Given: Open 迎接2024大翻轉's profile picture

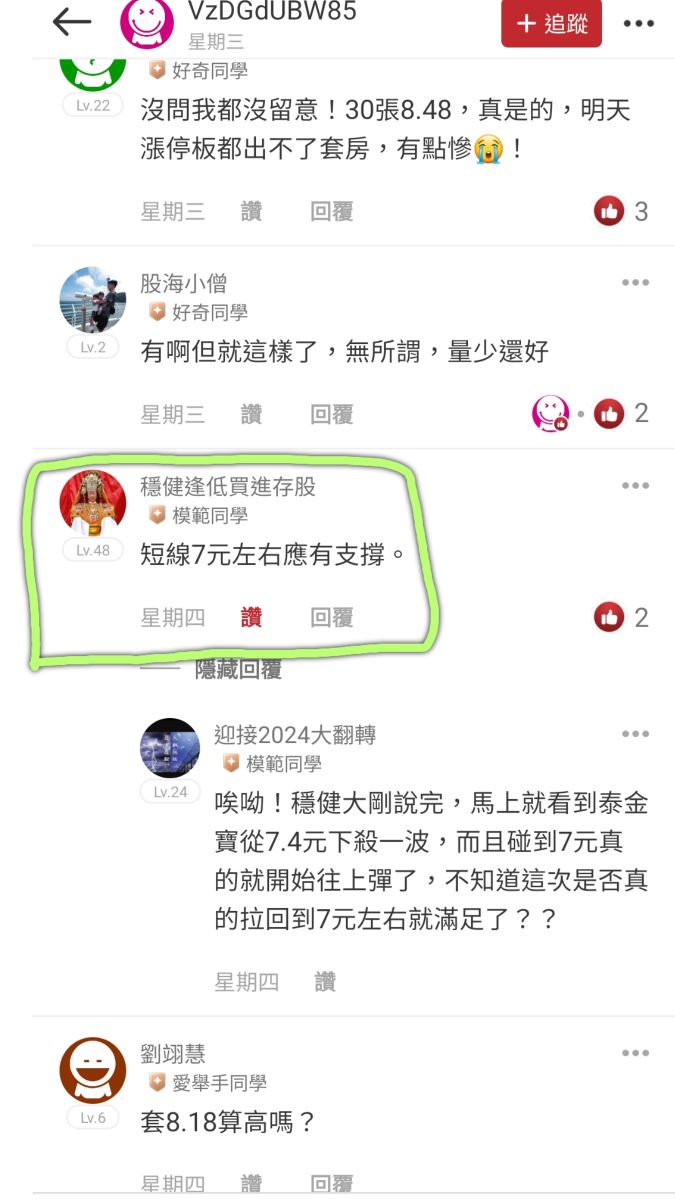Looking at the screenshot, I should click(x=170, y=748).
